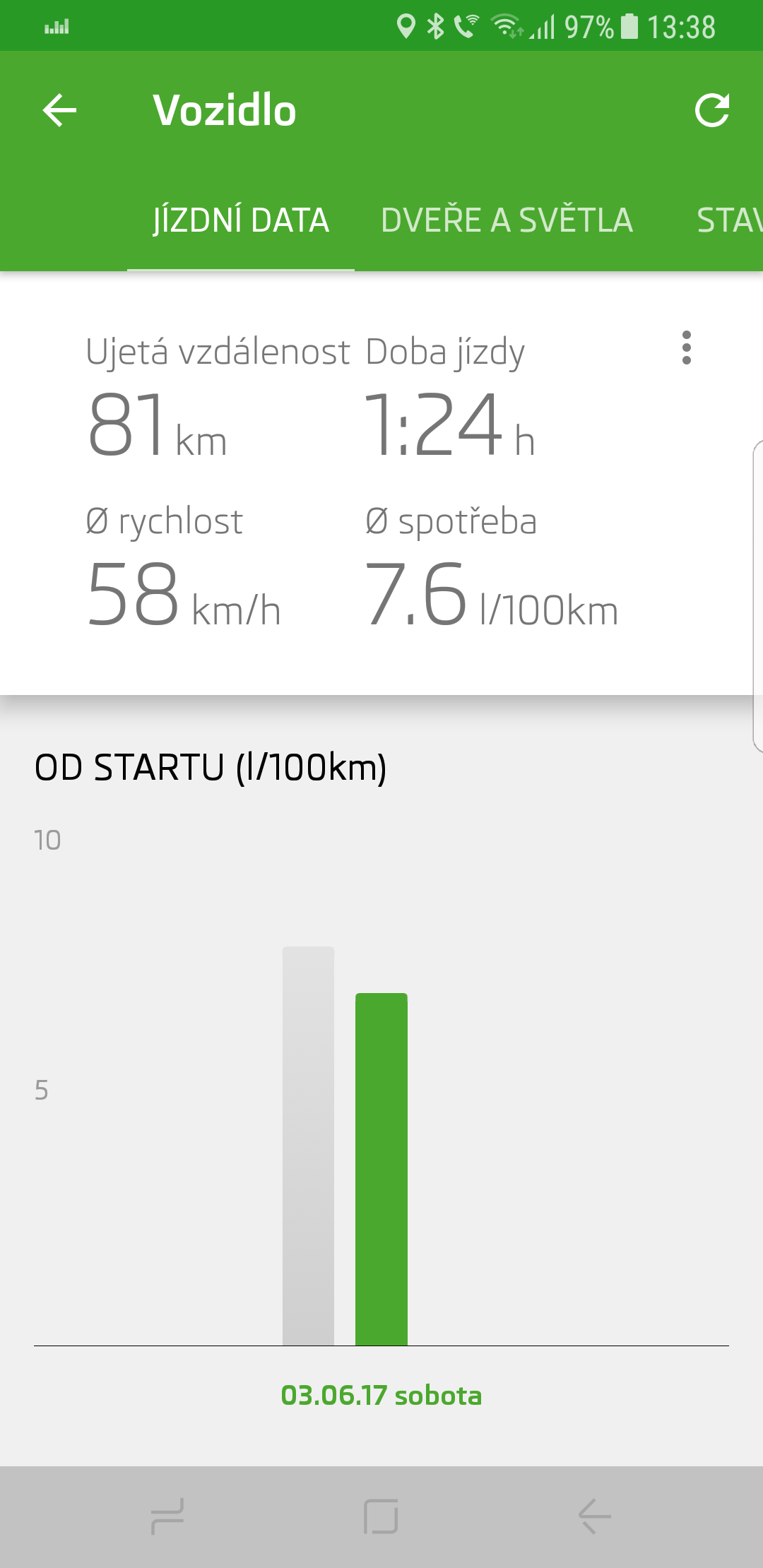Screen dimensions: 763x1568
Task: Open recent apps from the navigation bar
Action: 168,1516
